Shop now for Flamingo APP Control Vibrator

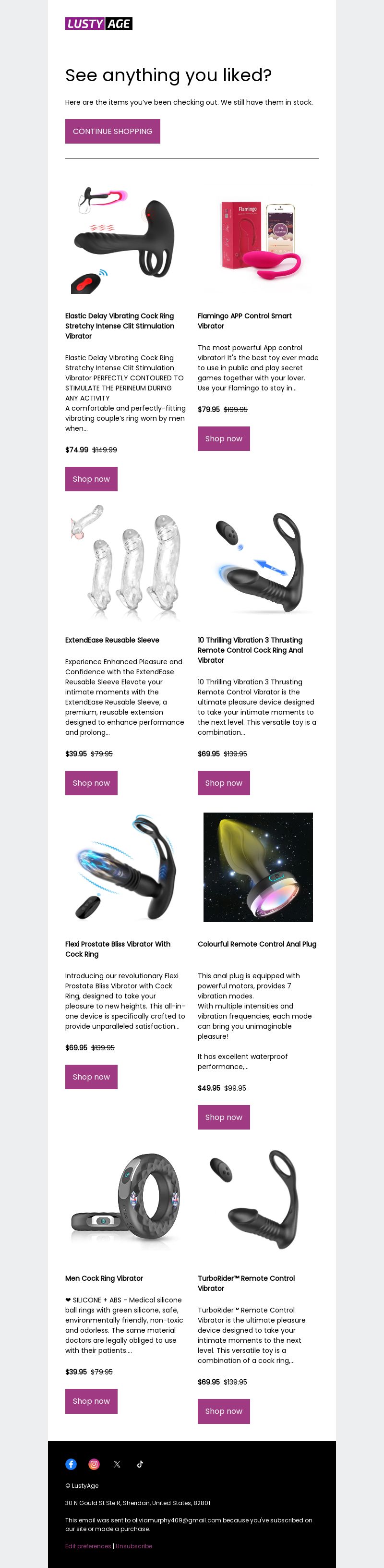pos(223,439)
